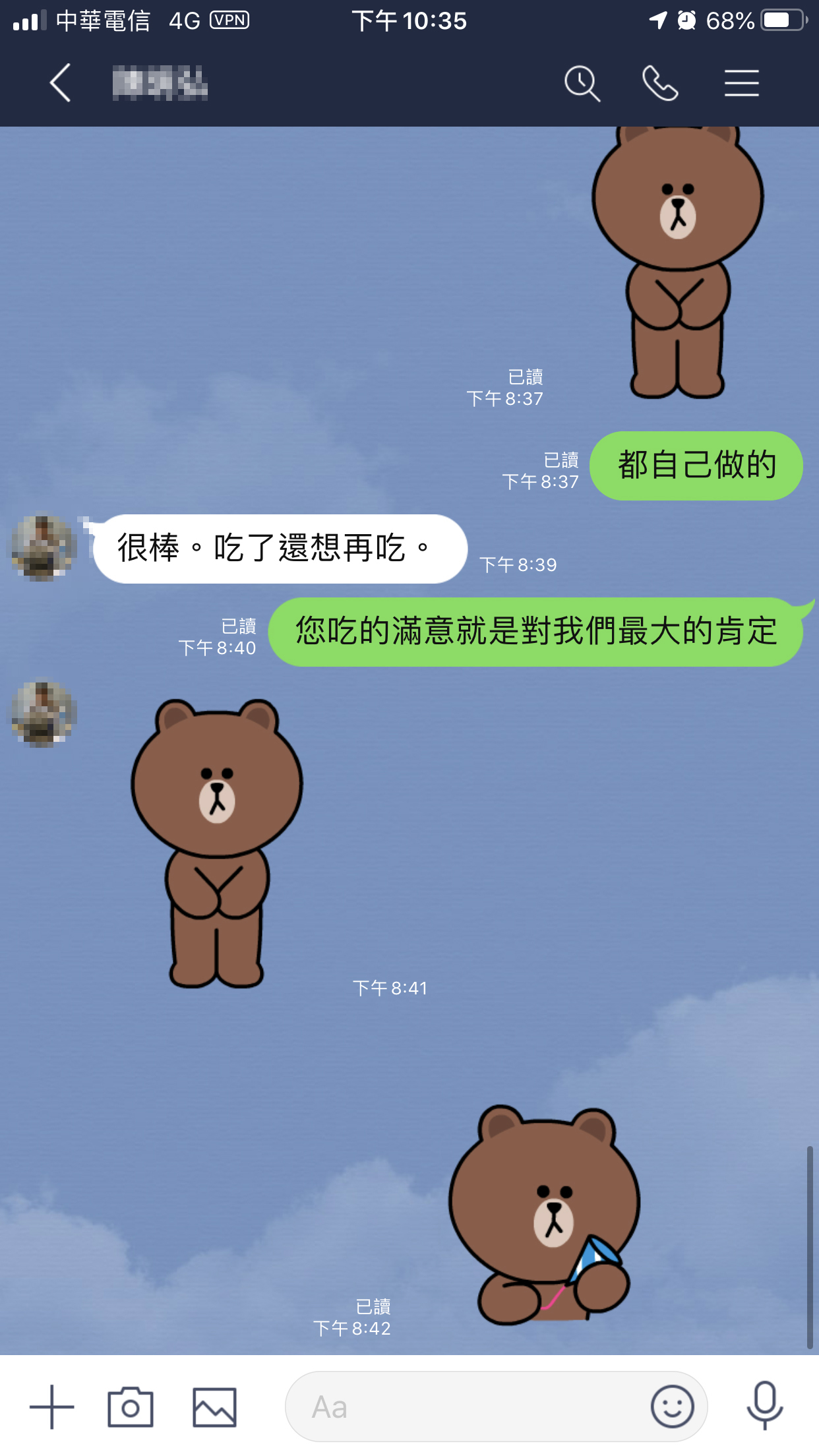The height and width of the screenshot is (1456, 819).
Task: Search within this chat
Action: click(x=582, y=83)
